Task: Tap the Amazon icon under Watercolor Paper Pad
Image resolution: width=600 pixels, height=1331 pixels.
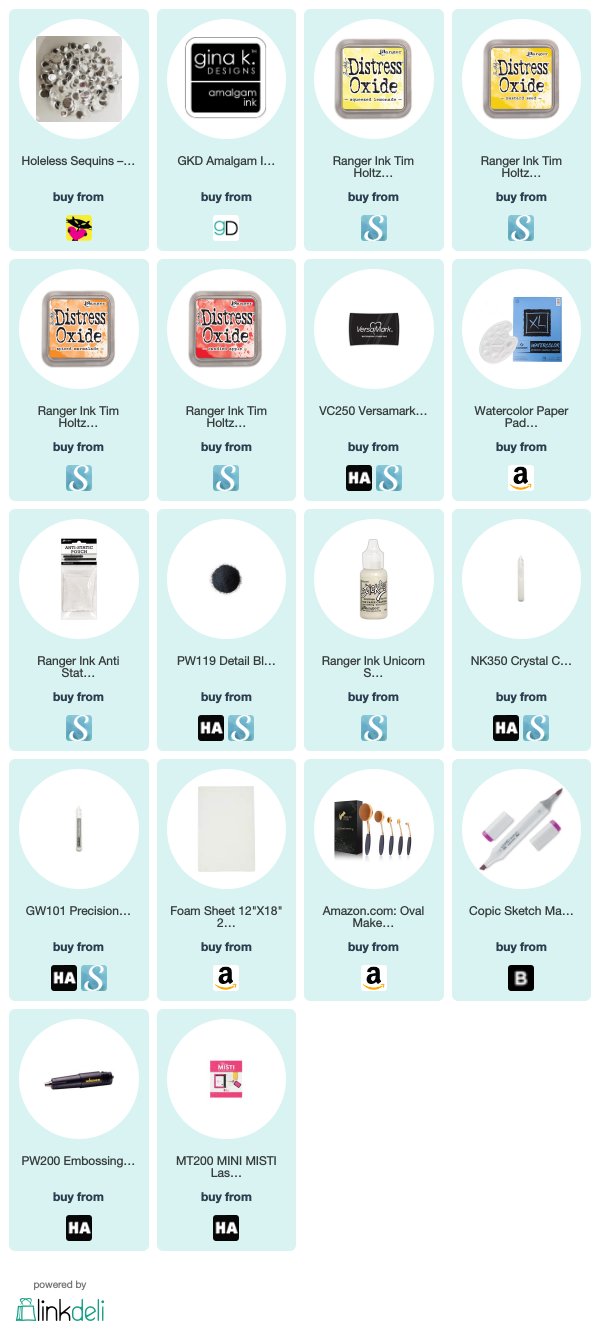Action: (x=522, y=478)
